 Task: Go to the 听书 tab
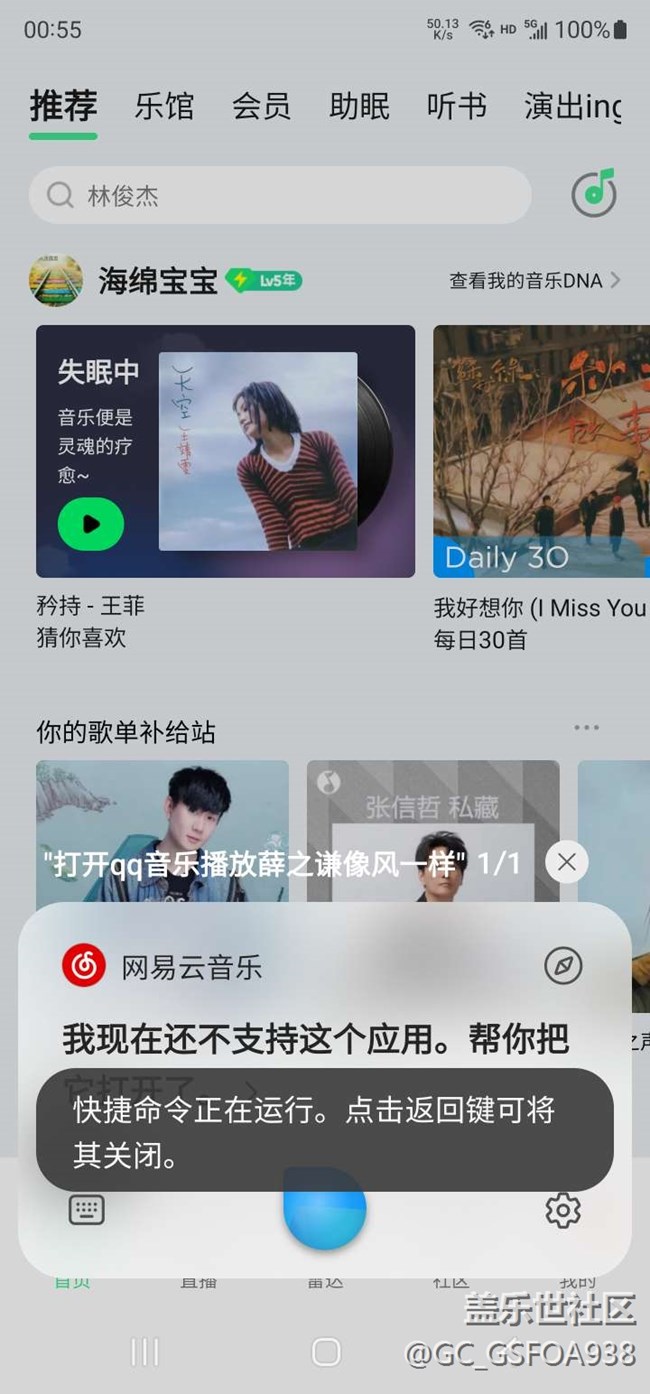[x=456, y=106]
